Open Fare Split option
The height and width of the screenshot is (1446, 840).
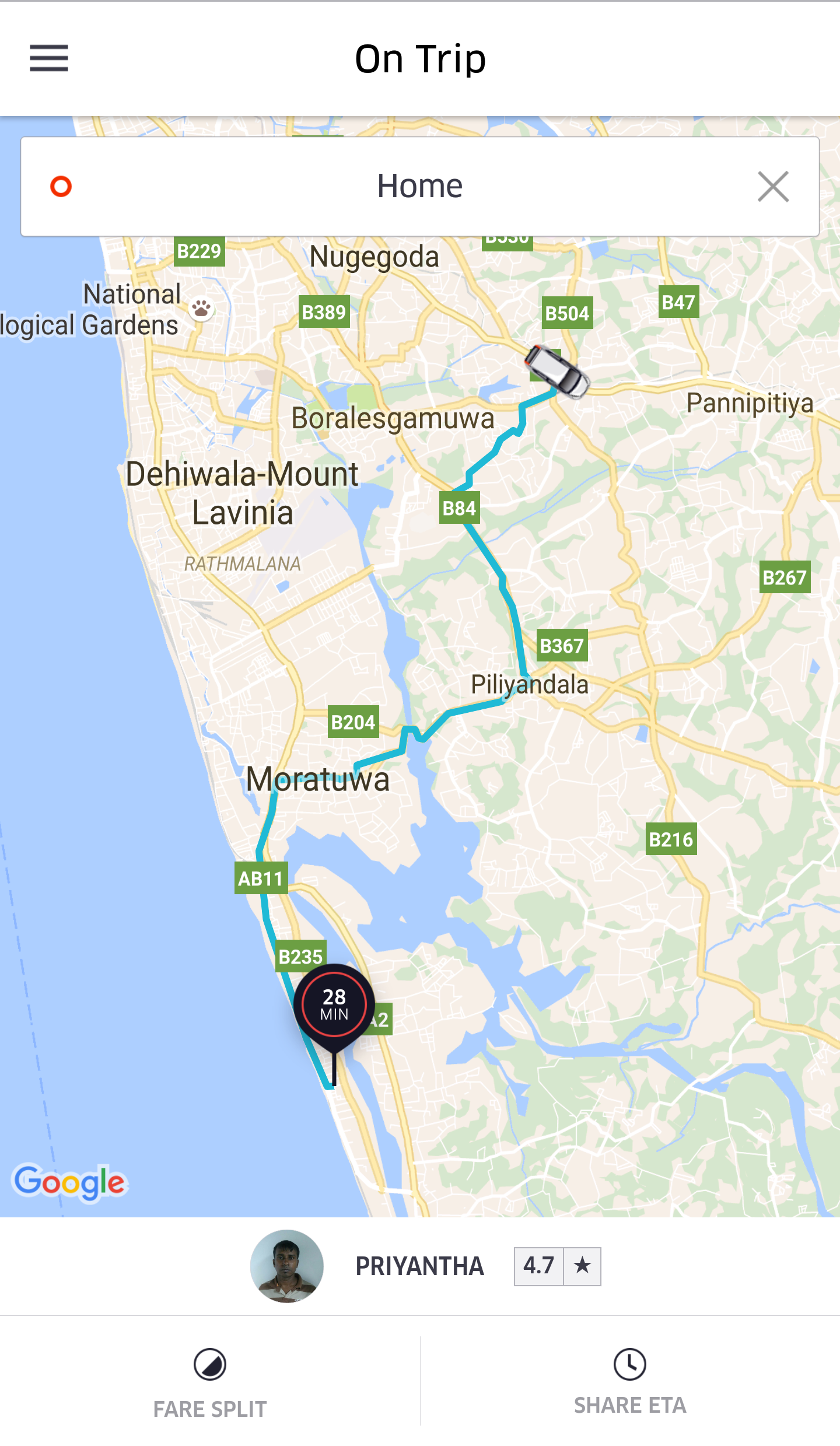click(x=210, y=1382)
